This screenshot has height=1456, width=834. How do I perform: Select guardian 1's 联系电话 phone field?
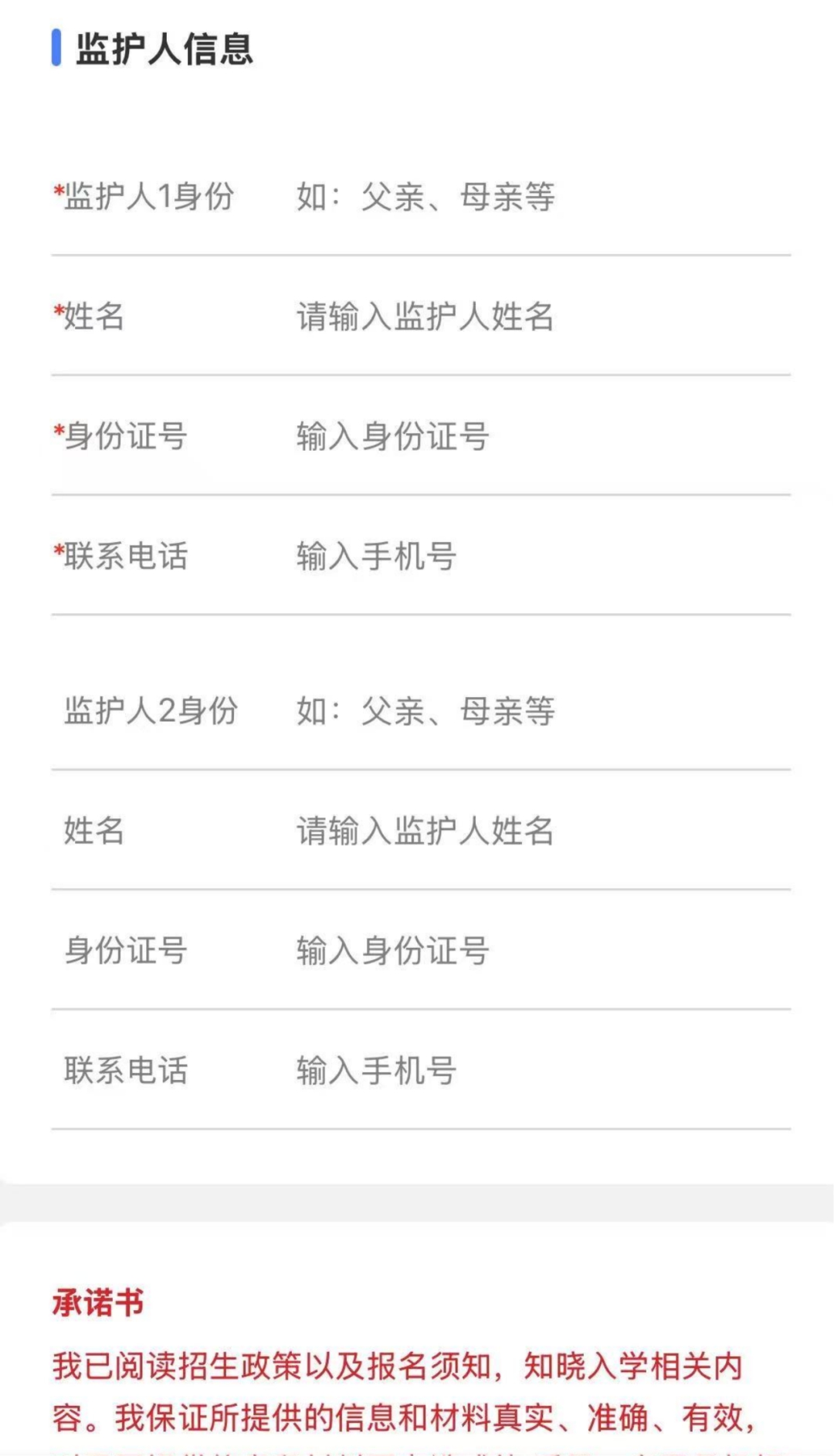tap(543, 556)
